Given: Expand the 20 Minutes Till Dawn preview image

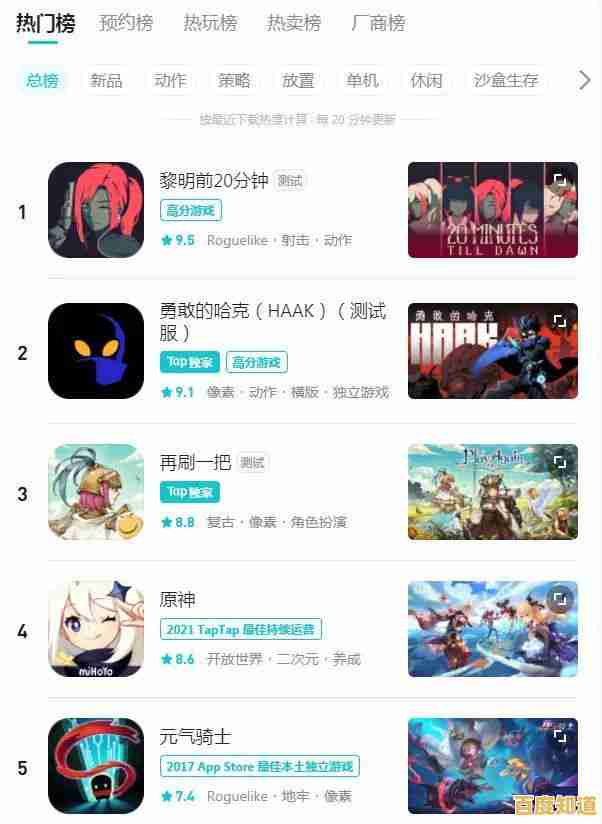Looking at the screenshot, I should (x=560, y=180).
